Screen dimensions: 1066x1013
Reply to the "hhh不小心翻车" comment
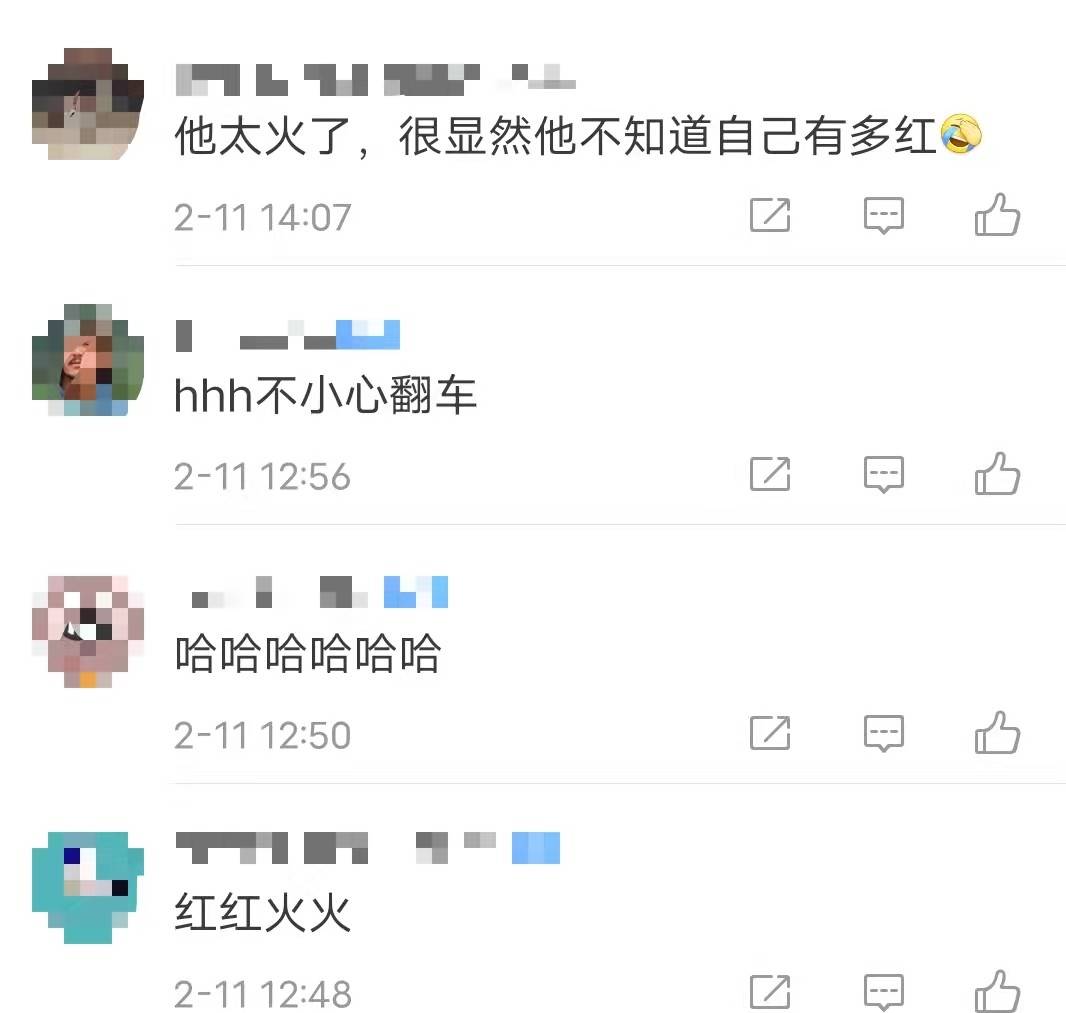point(883,474)
